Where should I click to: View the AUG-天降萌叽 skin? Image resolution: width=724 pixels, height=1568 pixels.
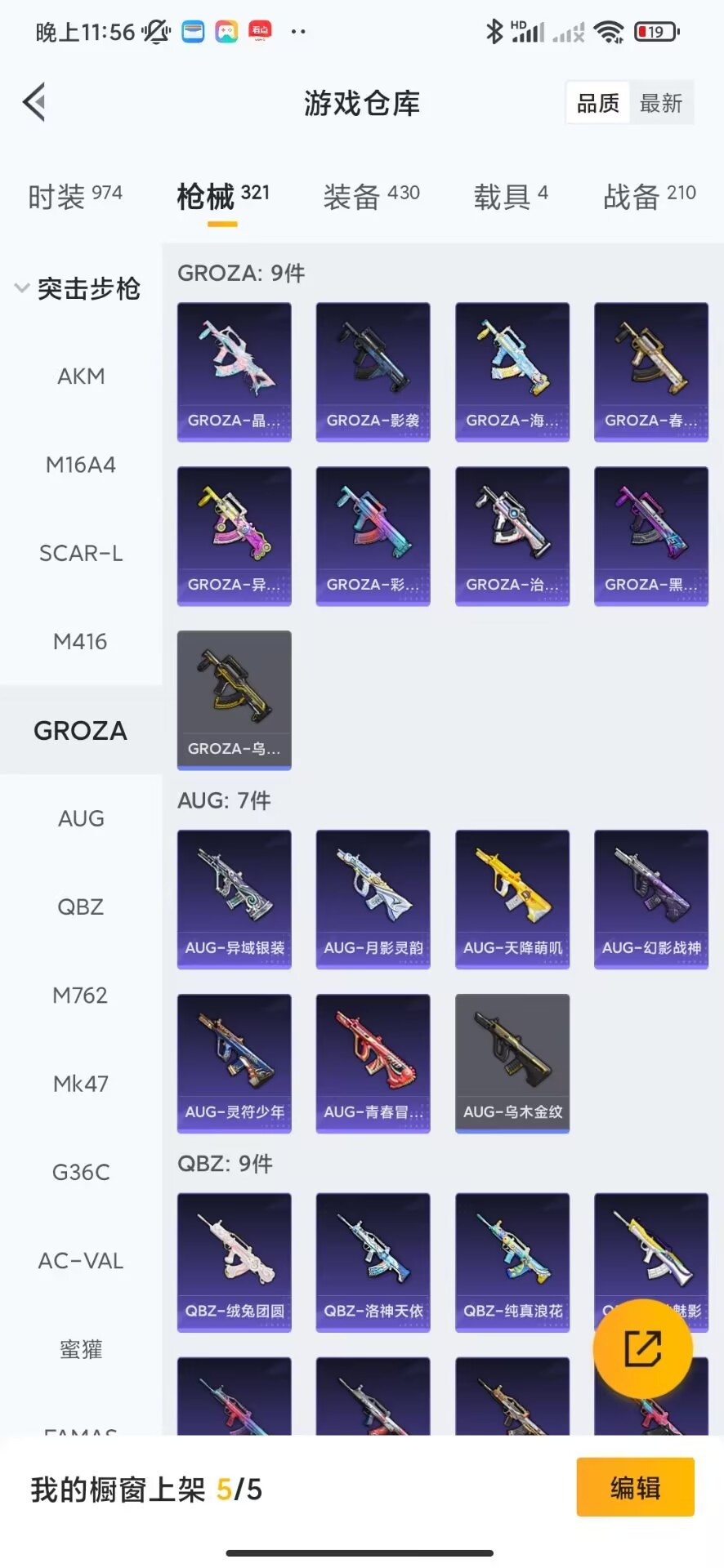click(x=512, y=899)
